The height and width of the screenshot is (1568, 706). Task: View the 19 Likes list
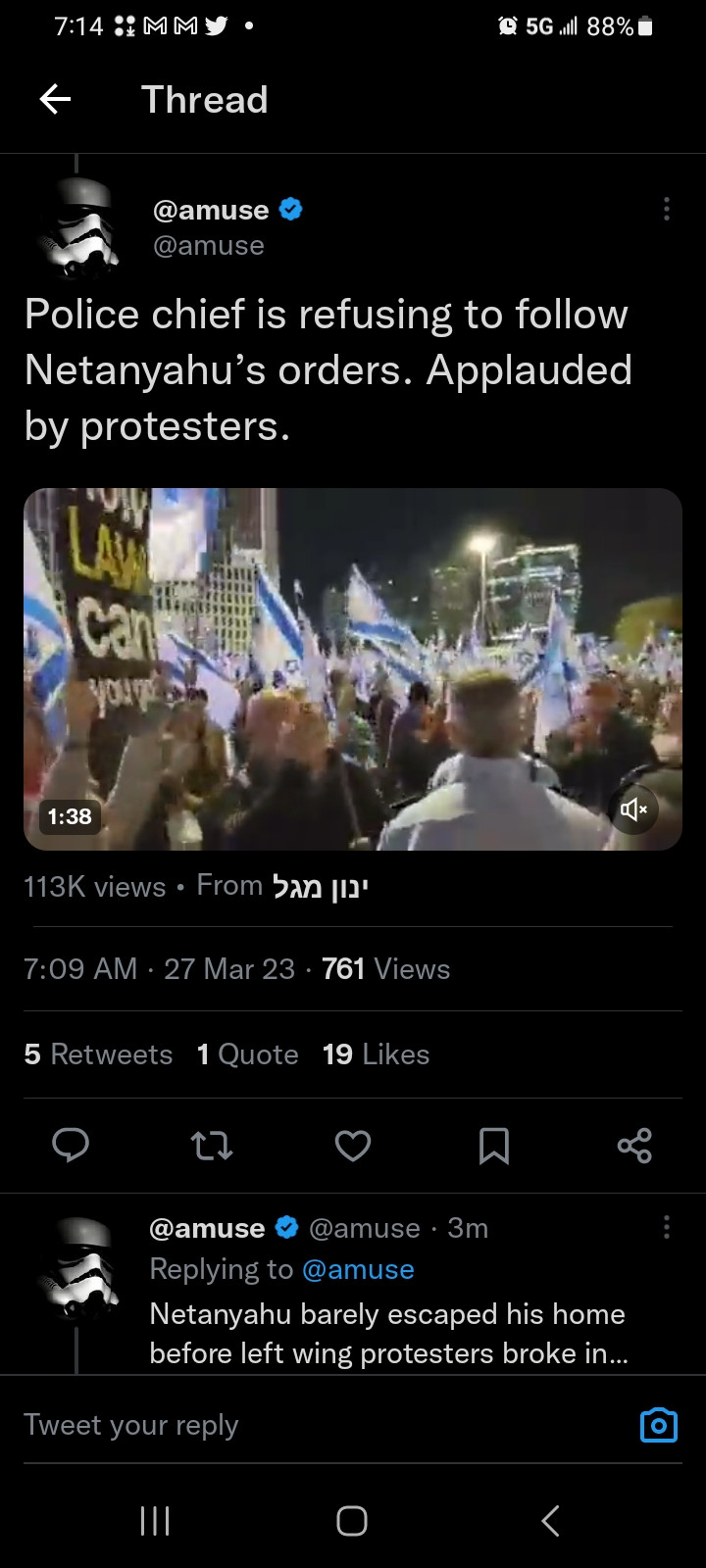coord(376,1054)
